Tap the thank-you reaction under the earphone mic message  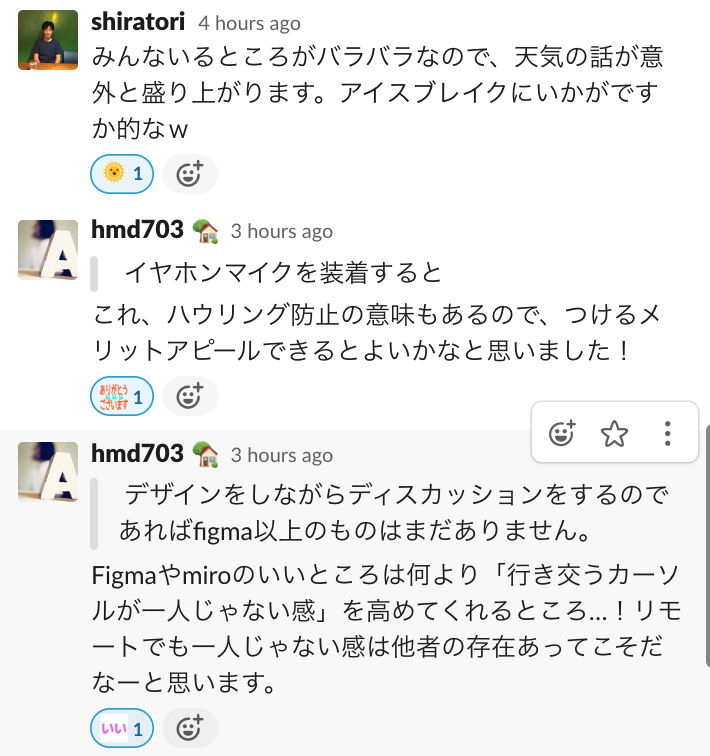coord(122,396)
